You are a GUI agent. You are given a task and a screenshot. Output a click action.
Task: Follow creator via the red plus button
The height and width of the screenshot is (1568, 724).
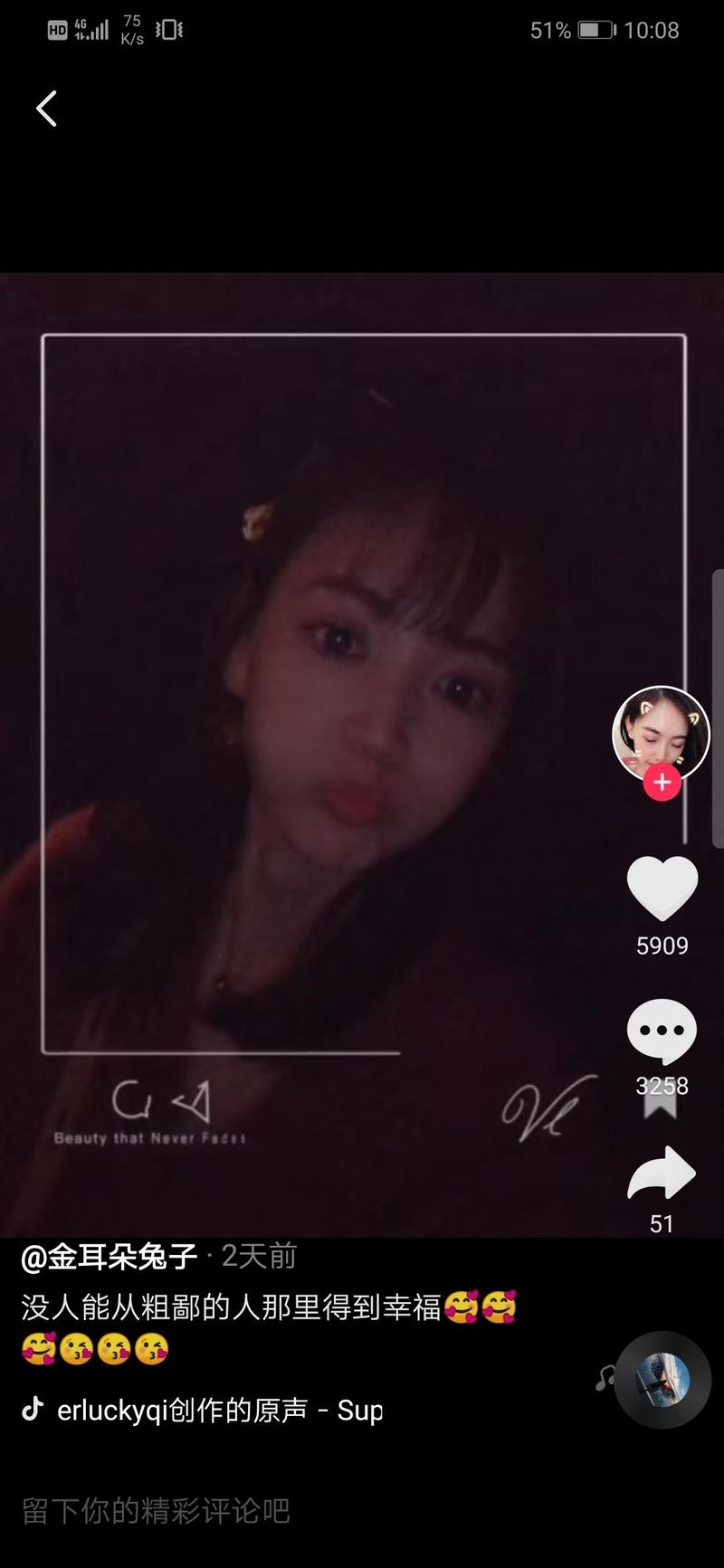(x=662, y=783)
